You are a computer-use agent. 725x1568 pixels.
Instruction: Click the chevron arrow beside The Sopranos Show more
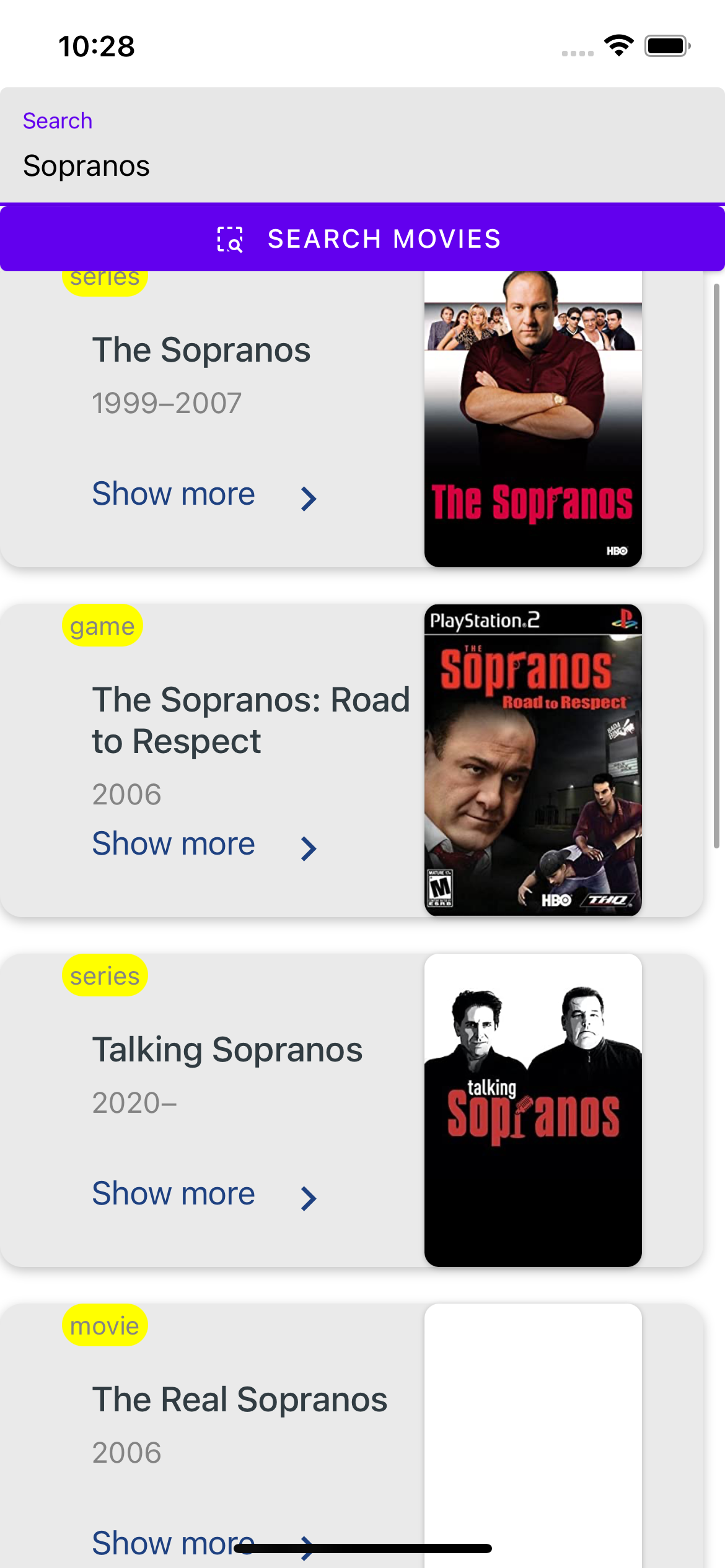308,497
